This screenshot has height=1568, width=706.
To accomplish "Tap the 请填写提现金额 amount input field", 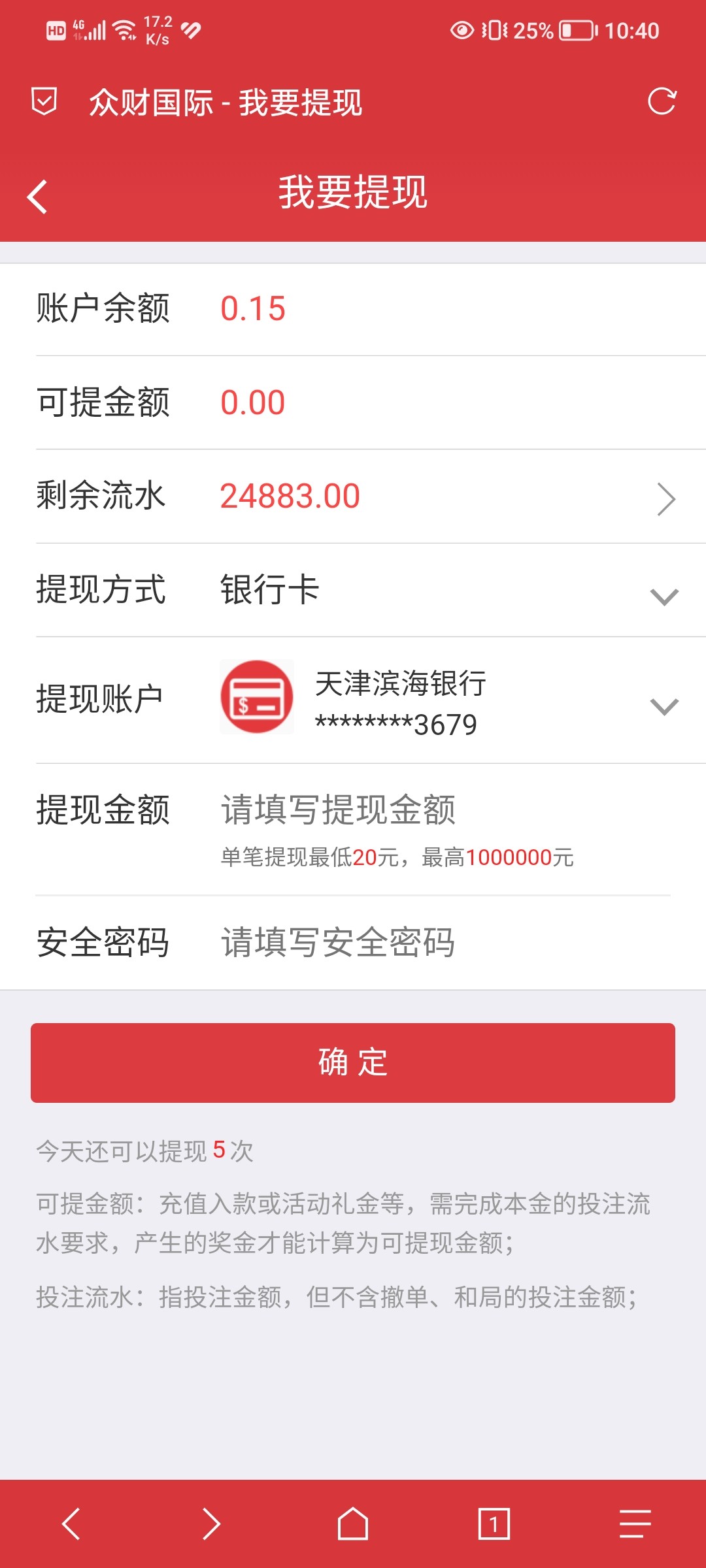I will [x=337, y=810].
